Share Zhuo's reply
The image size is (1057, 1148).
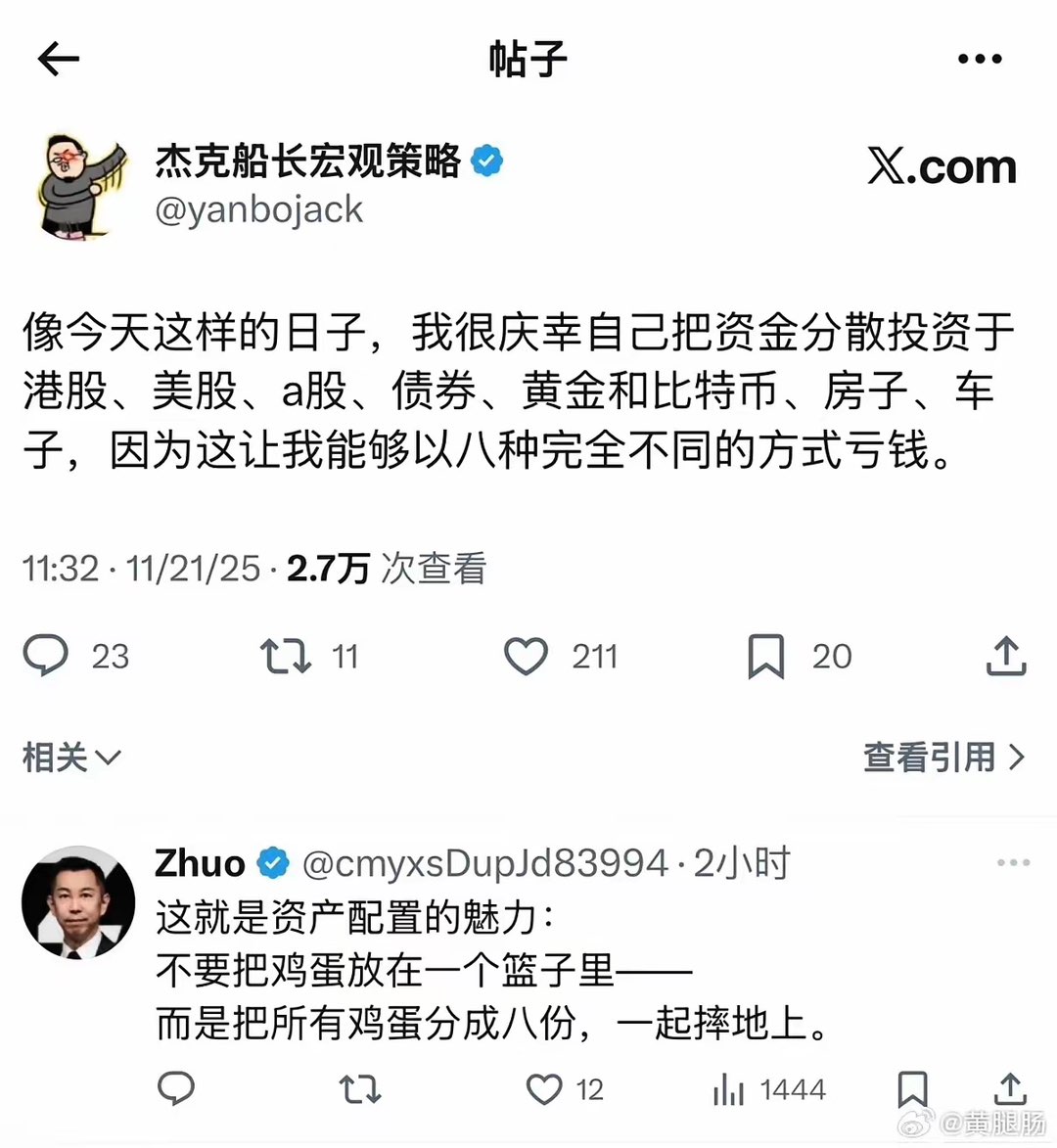click(1009, 1088)
